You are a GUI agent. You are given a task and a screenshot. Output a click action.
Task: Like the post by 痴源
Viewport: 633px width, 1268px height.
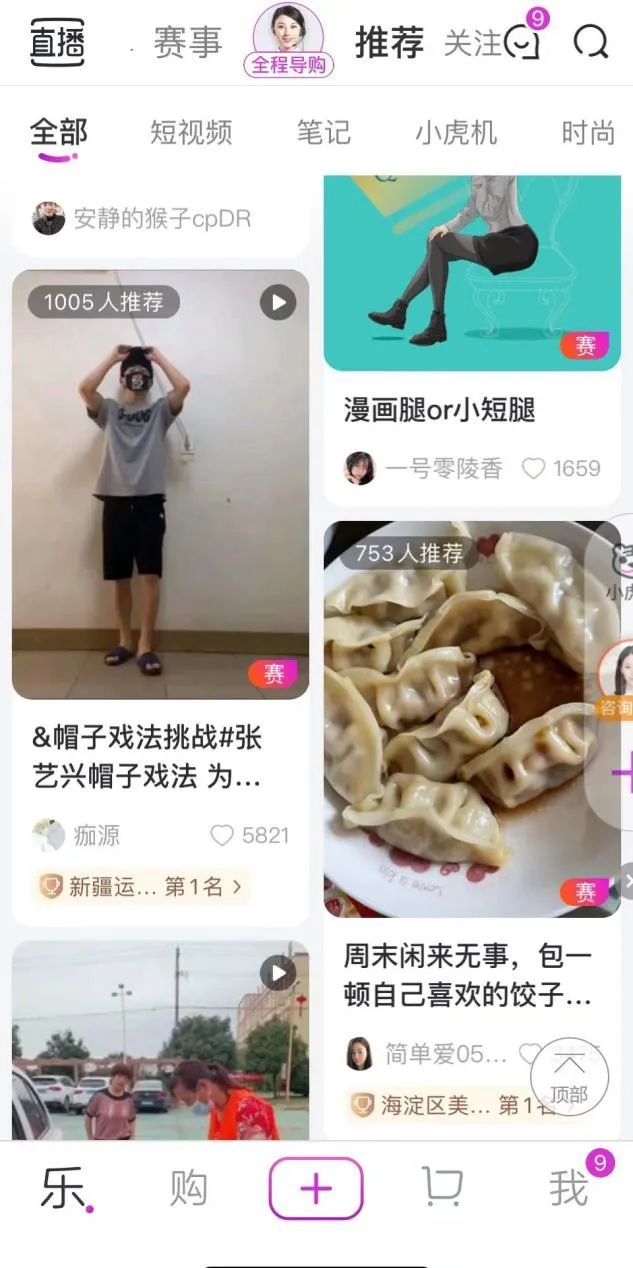[222, 835]
